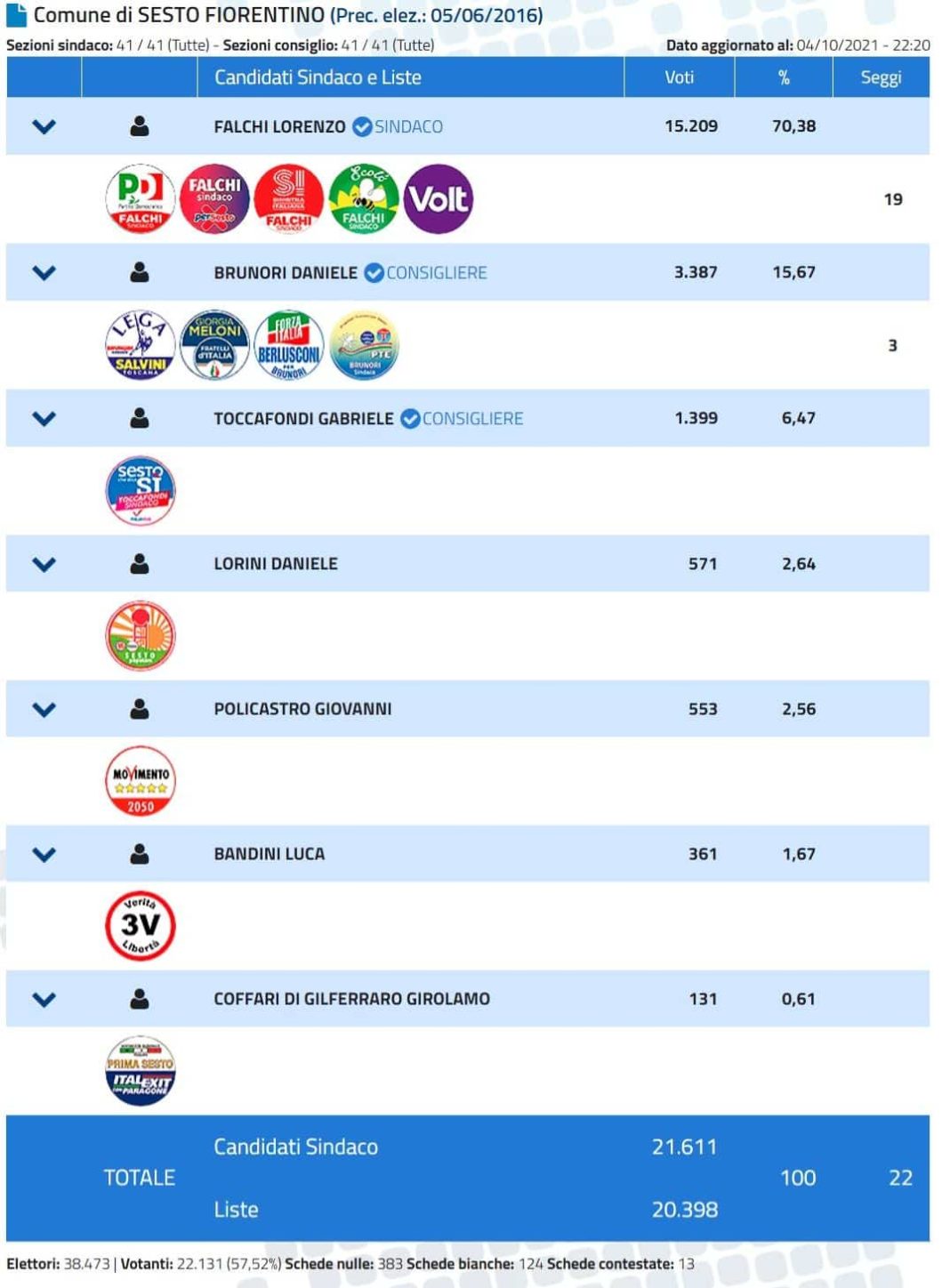This screenshot has height=1288, width=950.
Task: Expand the Brunori Daniele row
Action: pos(44,272)
